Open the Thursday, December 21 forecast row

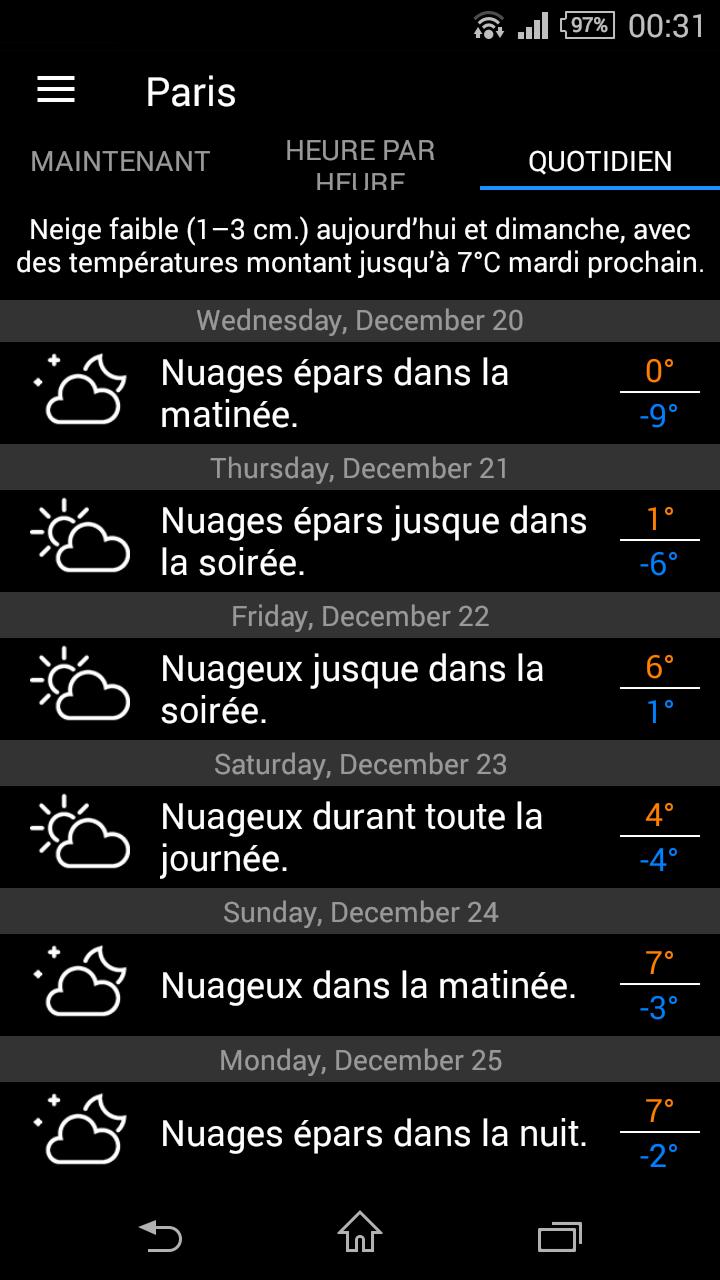(360, 542)
